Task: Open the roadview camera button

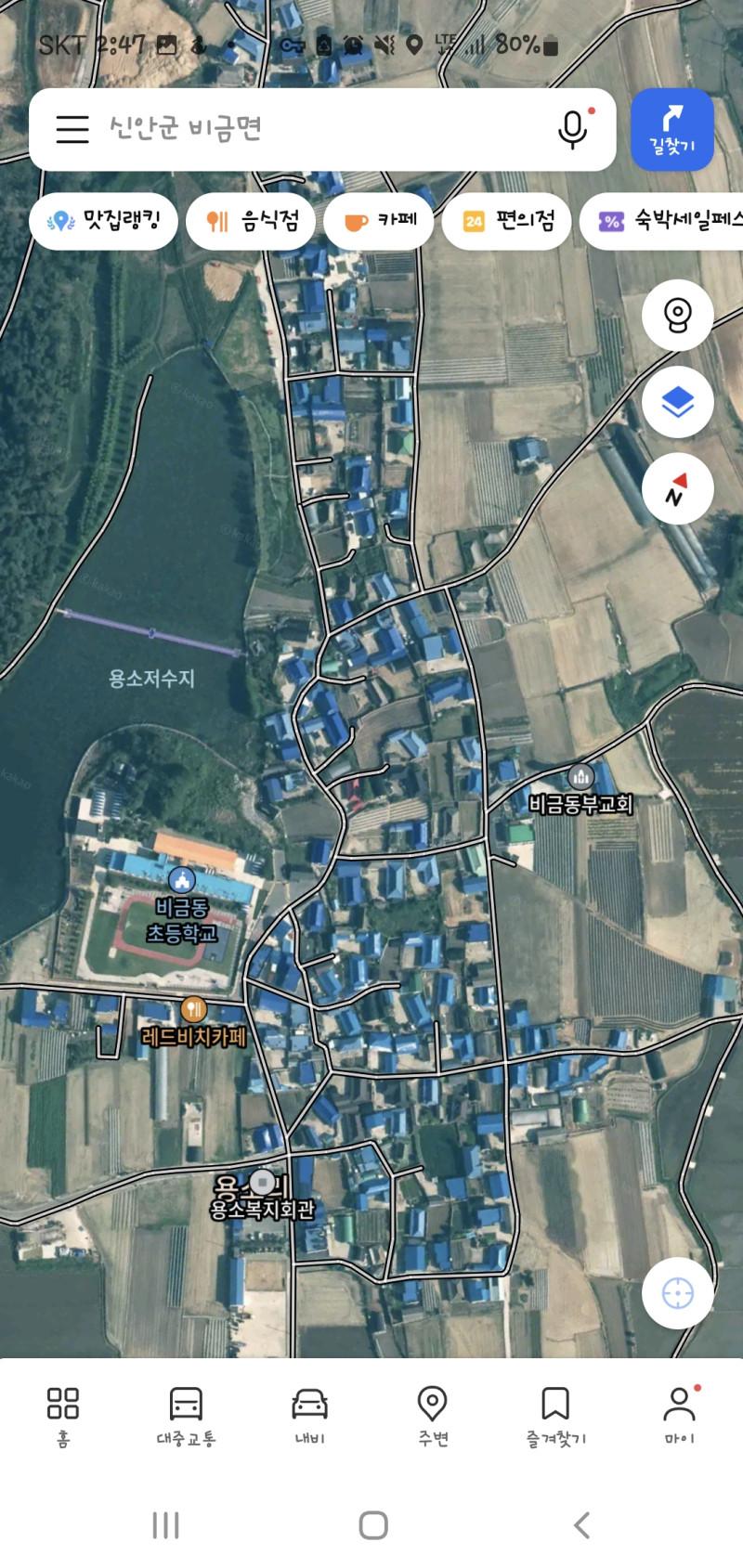Action: click(677, 316)
